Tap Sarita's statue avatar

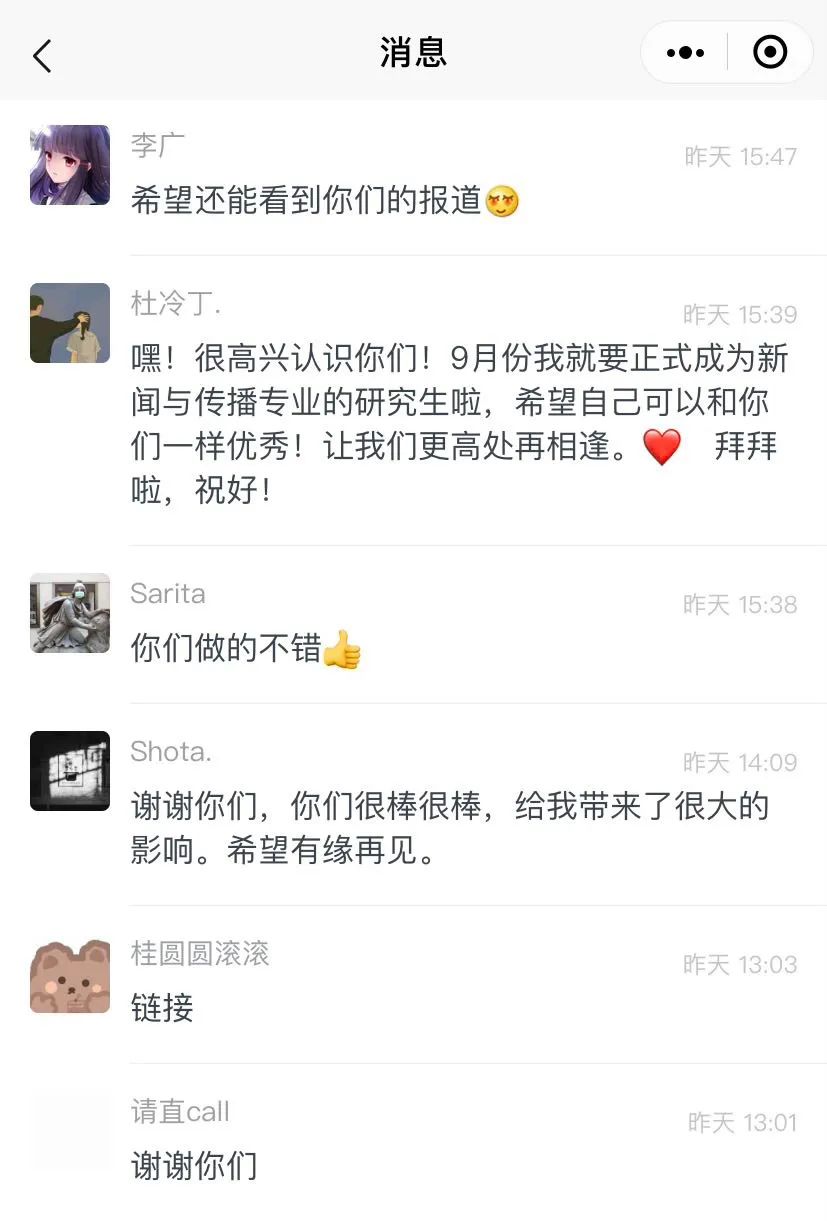[x=69, y=613]
